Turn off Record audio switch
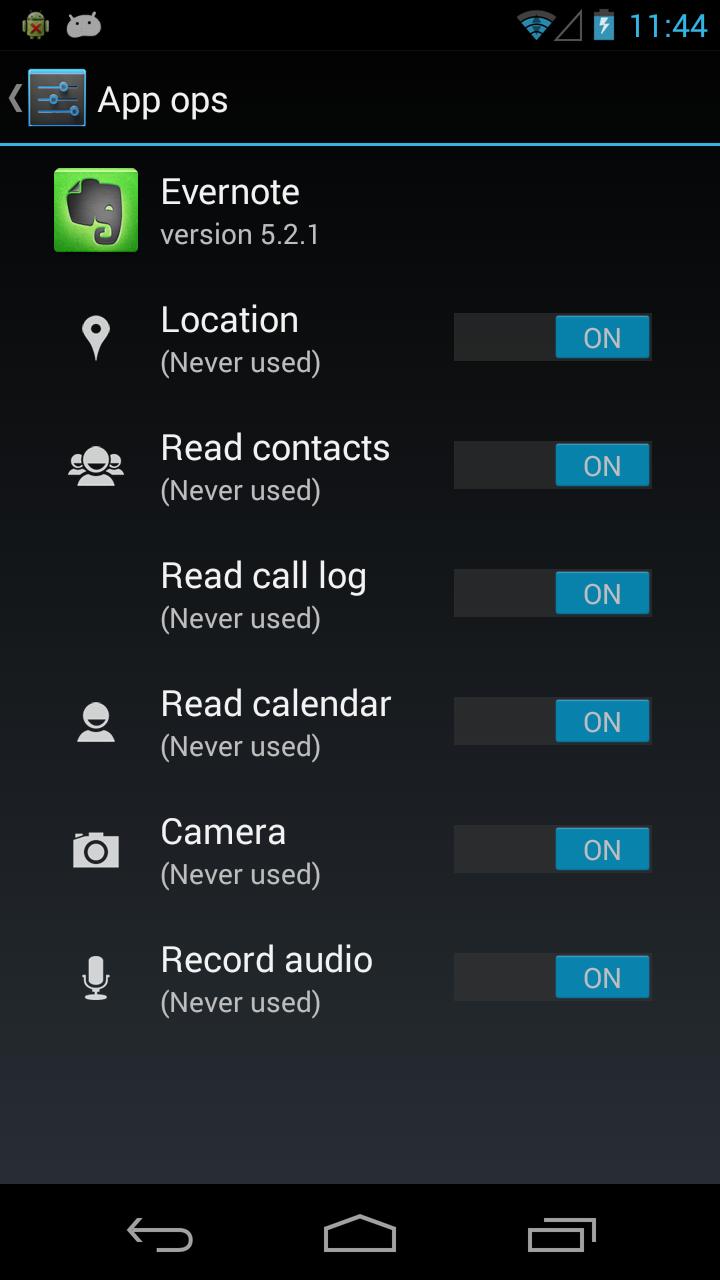The height and width of the screenshot is (1280, 720). 552,978
